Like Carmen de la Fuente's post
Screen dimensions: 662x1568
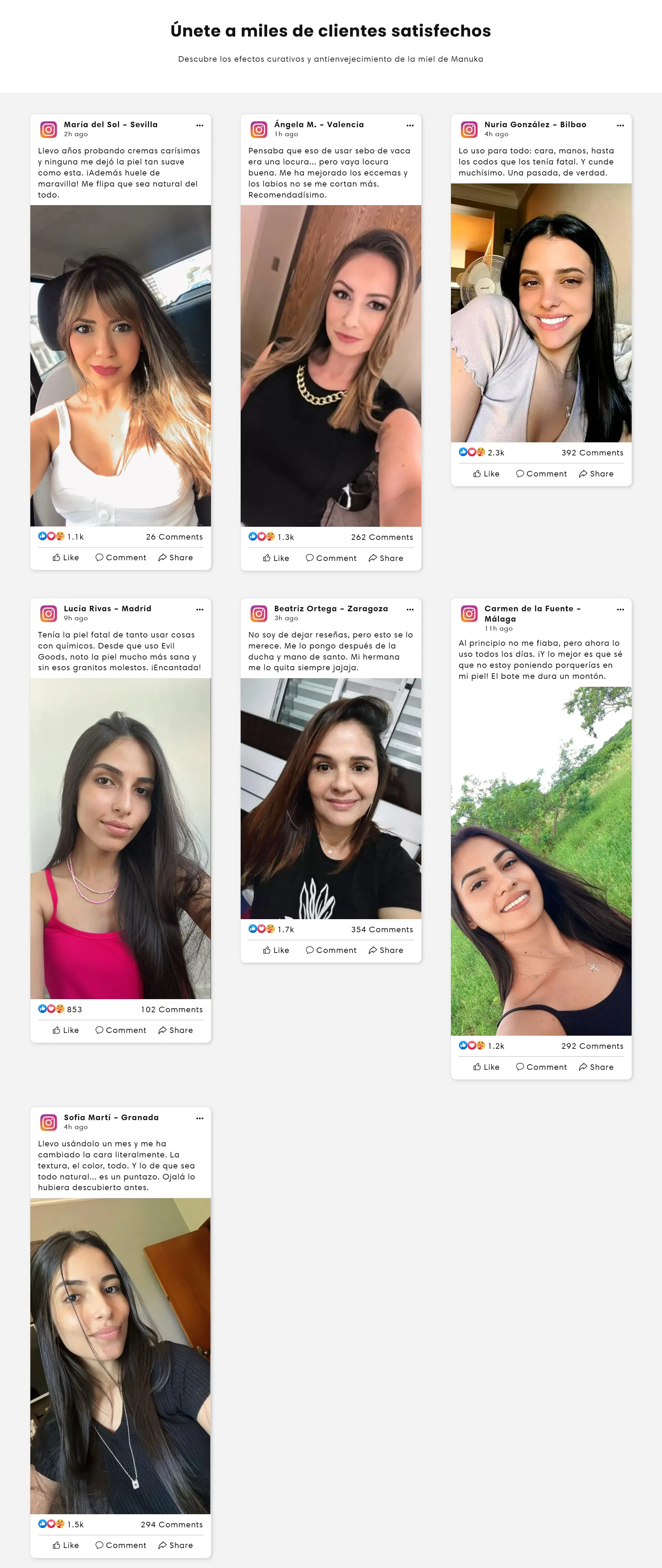click(487, 1067)
